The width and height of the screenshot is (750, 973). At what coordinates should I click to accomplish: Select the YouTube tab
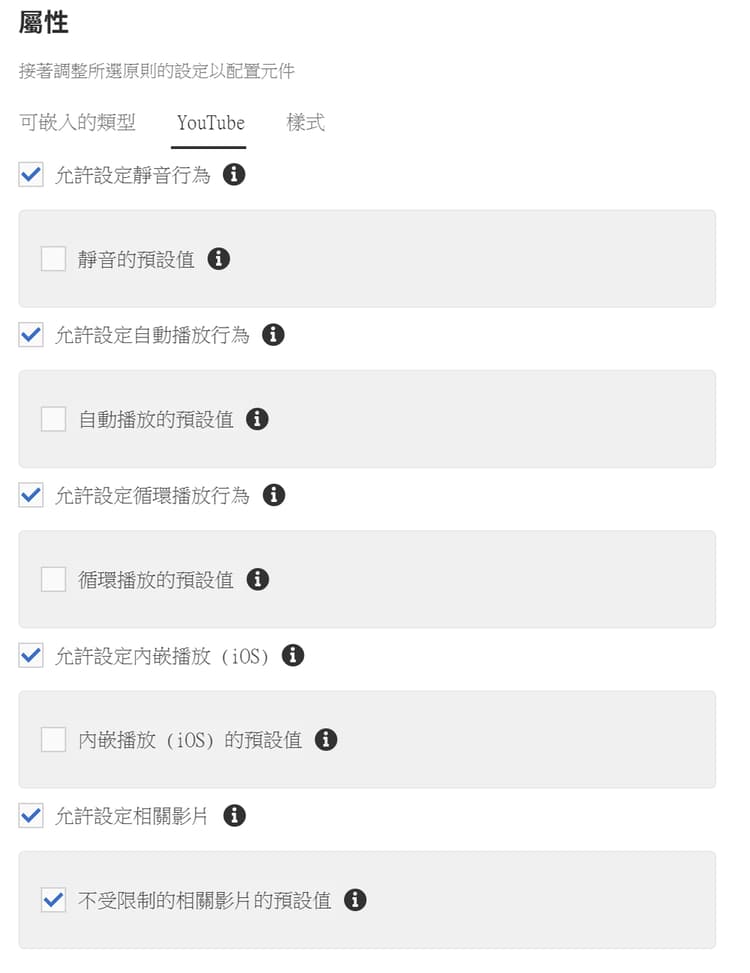210,123
